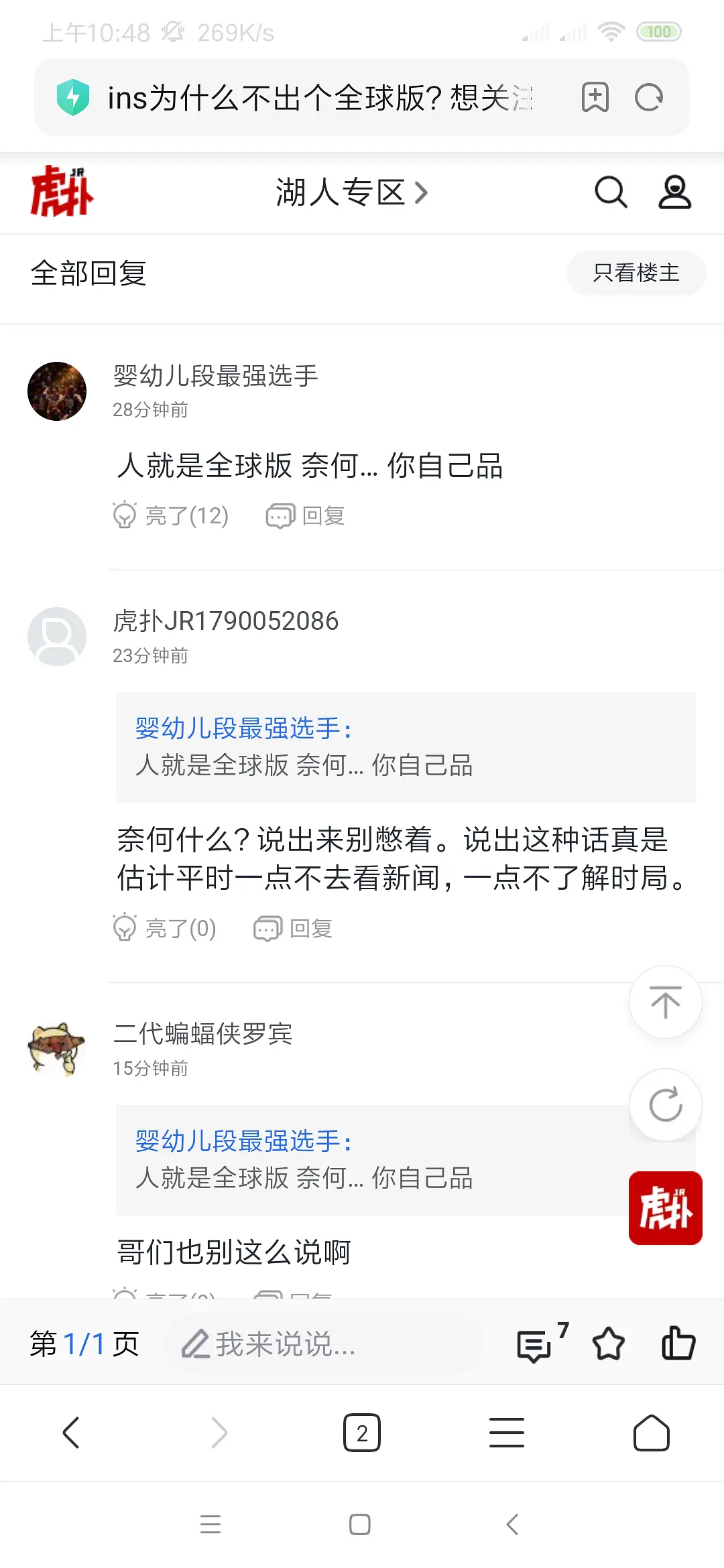Favorite this thread with the star
The height and width of the screenshot is (1568, 724).
point(608,1344)
